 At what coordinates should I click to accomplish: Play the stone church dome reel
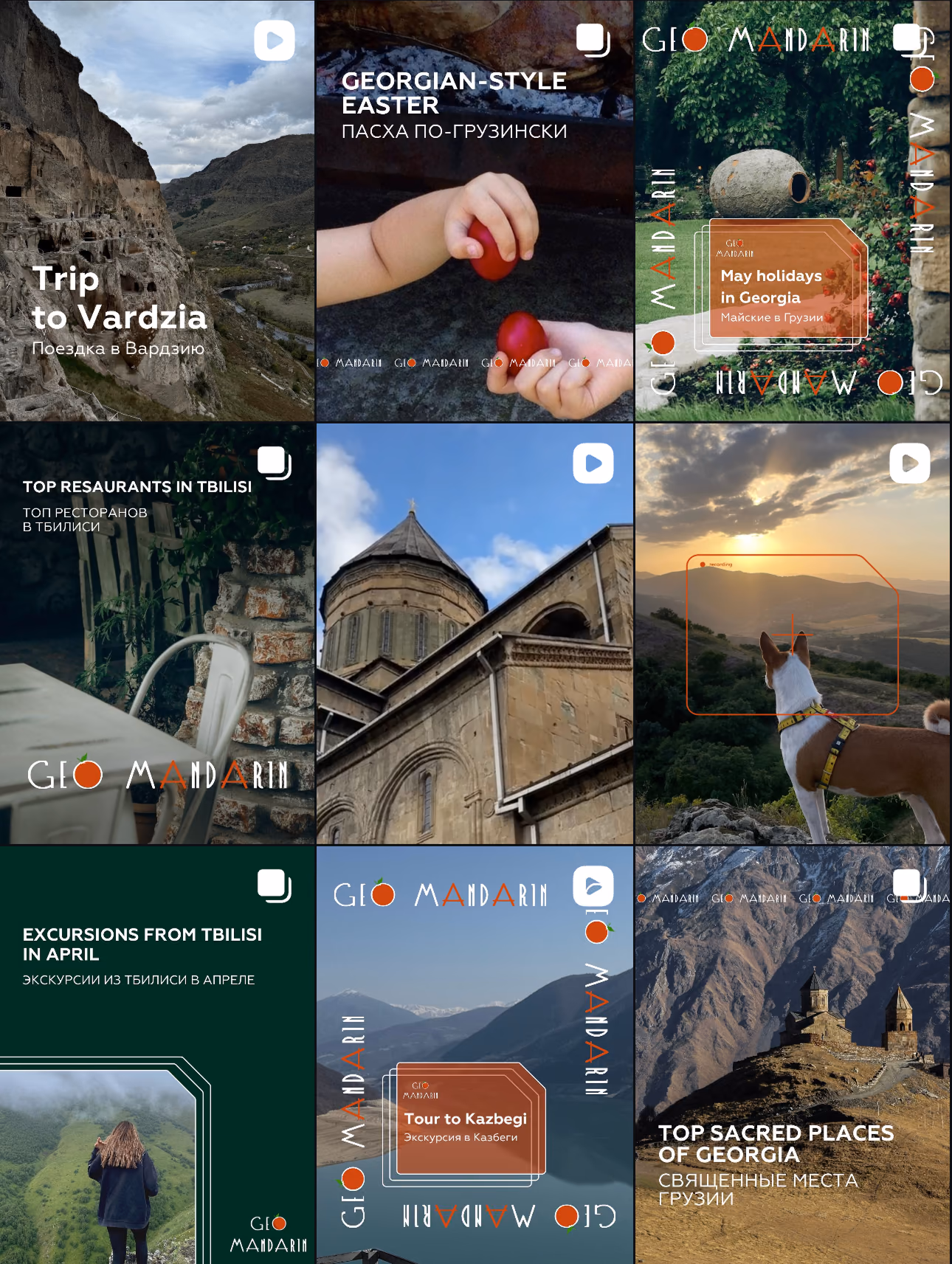pos(475,633)
